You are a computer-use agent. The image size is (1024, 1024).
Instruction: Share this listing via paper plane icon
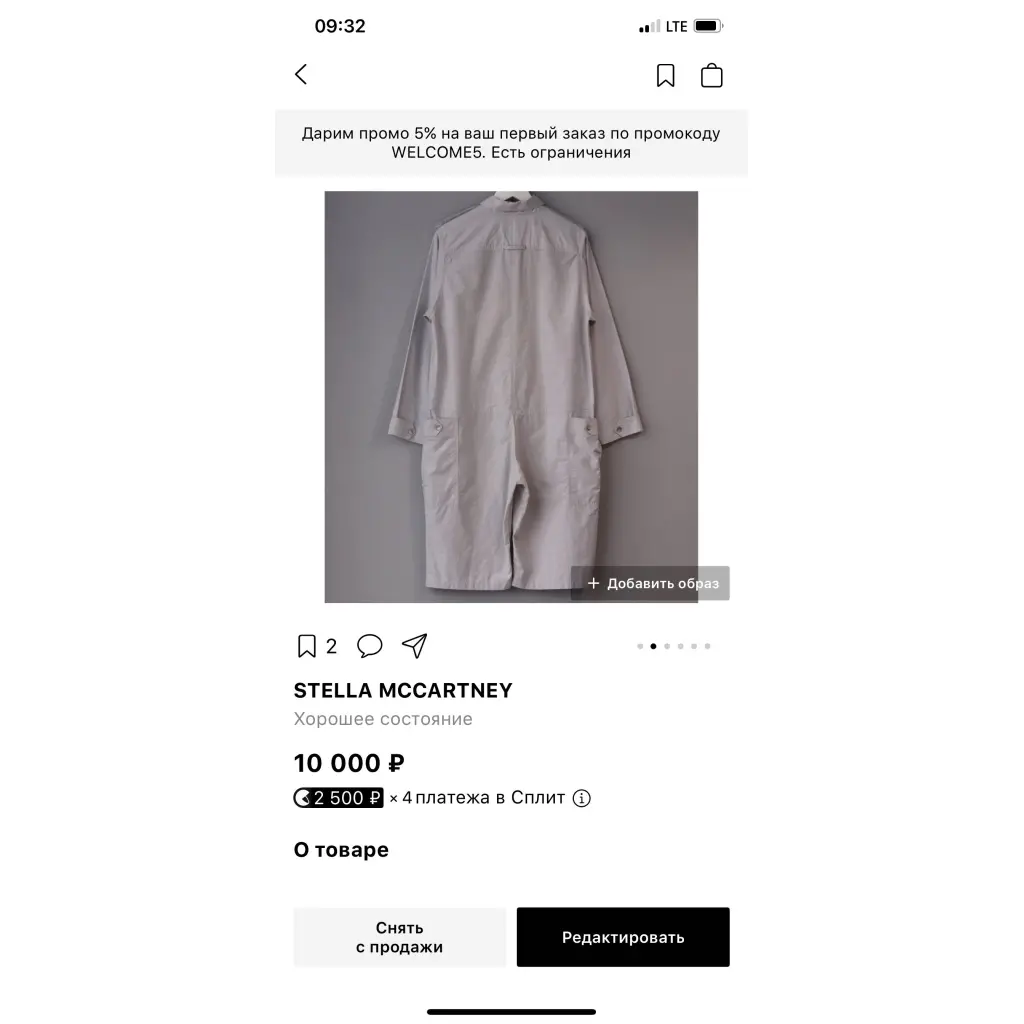point(414,646)
